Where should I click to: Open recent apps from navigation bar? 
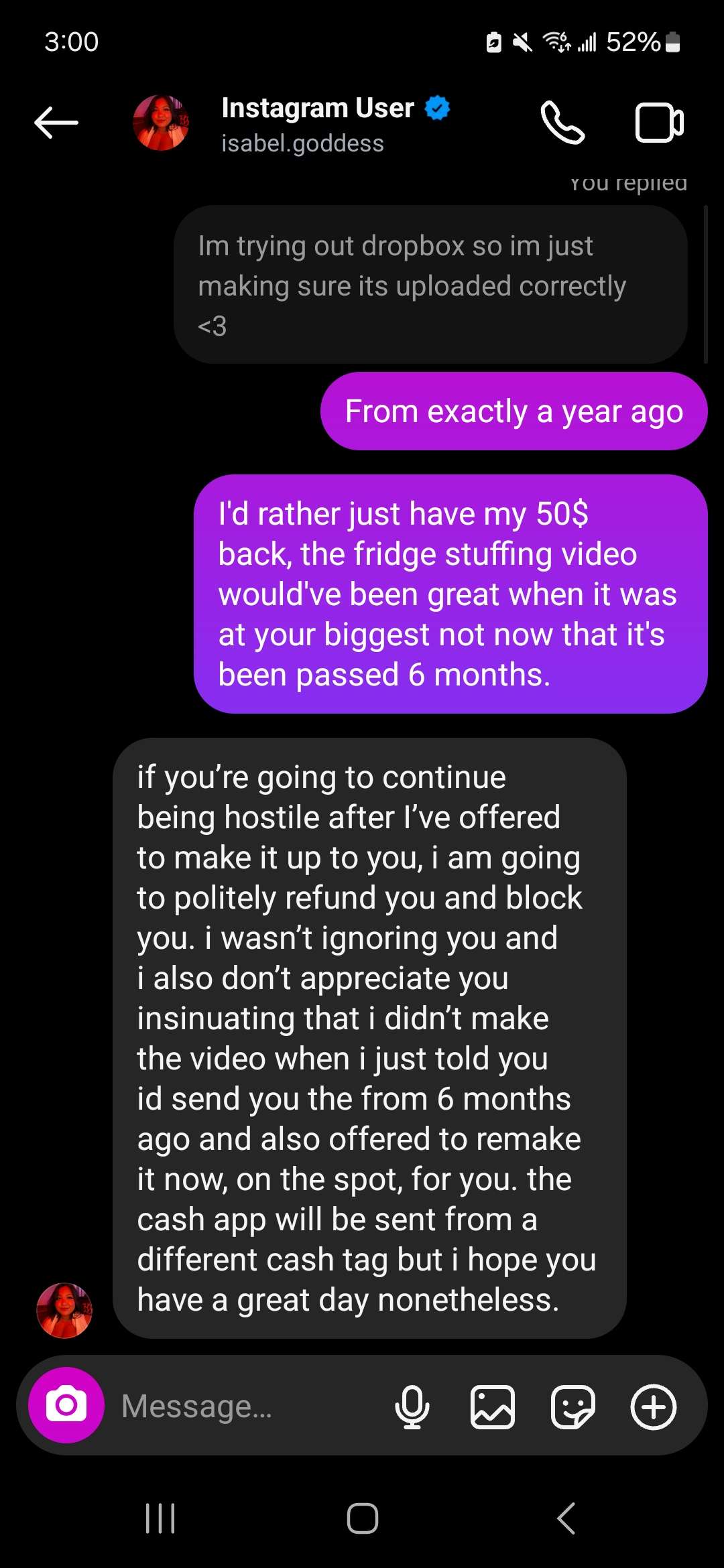pos(160,1518)
